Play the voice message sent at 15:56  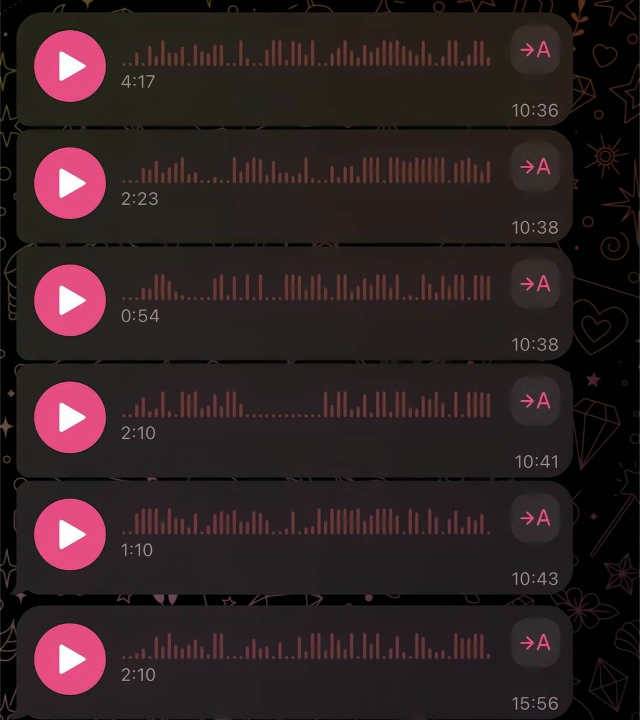tap(70, 659)
